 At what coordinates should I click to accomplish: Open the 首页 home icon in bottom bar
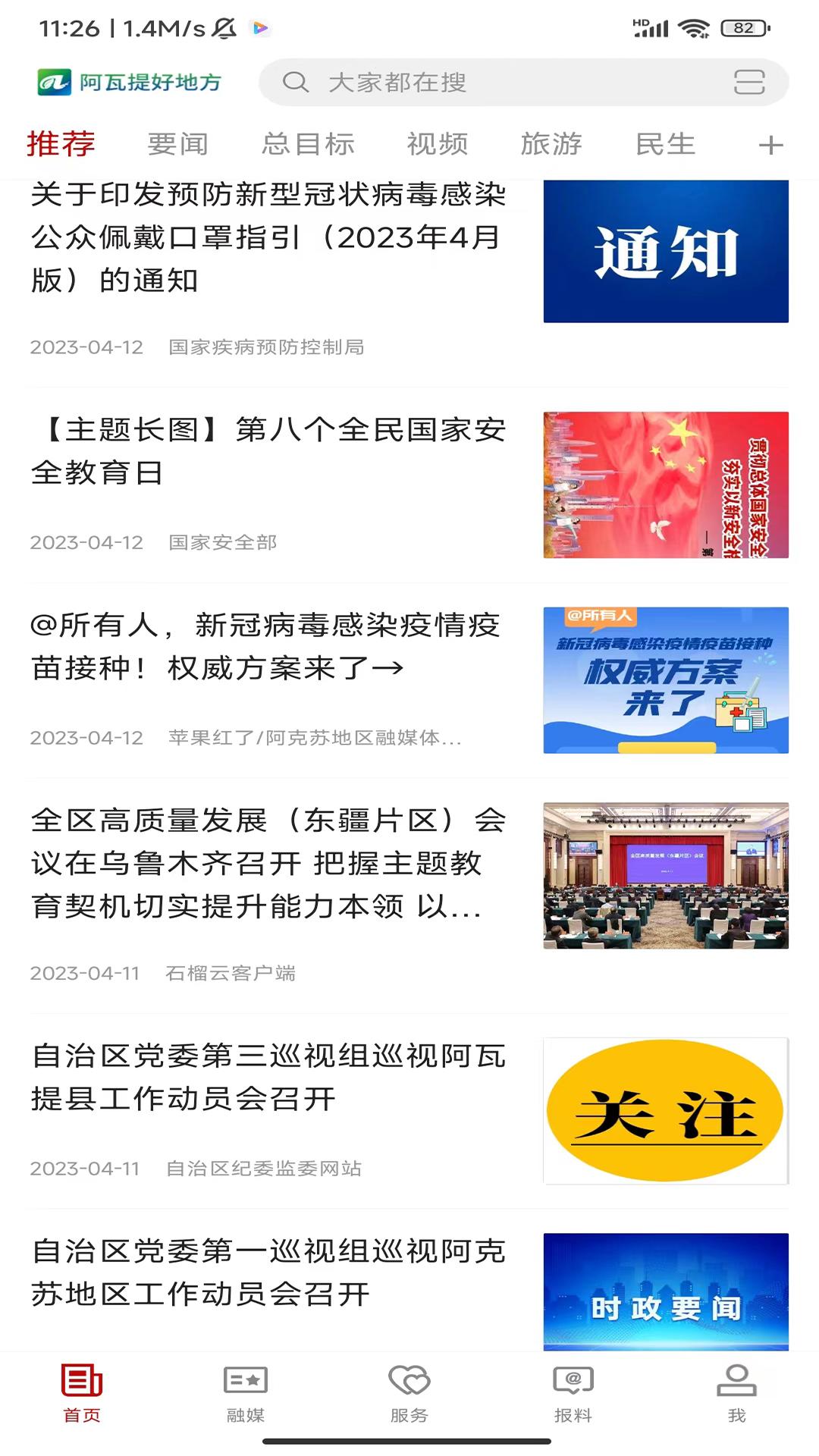82,1395
